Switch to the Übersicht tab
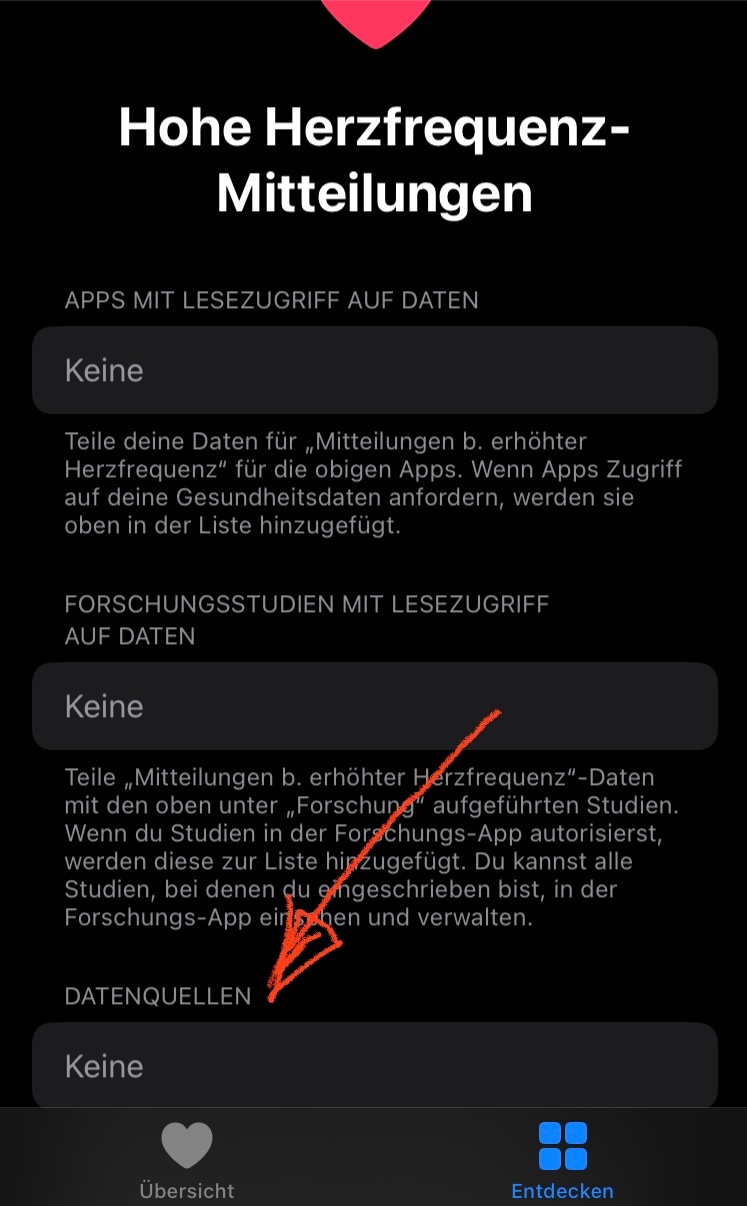 (x=186, y=1160)
